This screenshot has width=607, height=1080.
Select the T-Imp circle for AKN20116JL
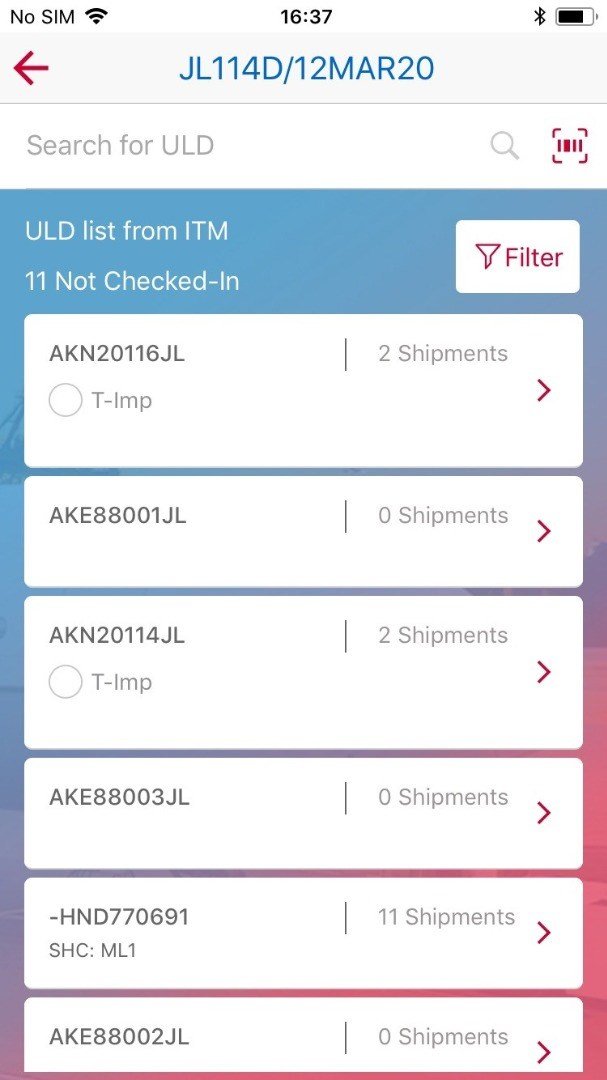pyautogui.click(x=66, y=401)
